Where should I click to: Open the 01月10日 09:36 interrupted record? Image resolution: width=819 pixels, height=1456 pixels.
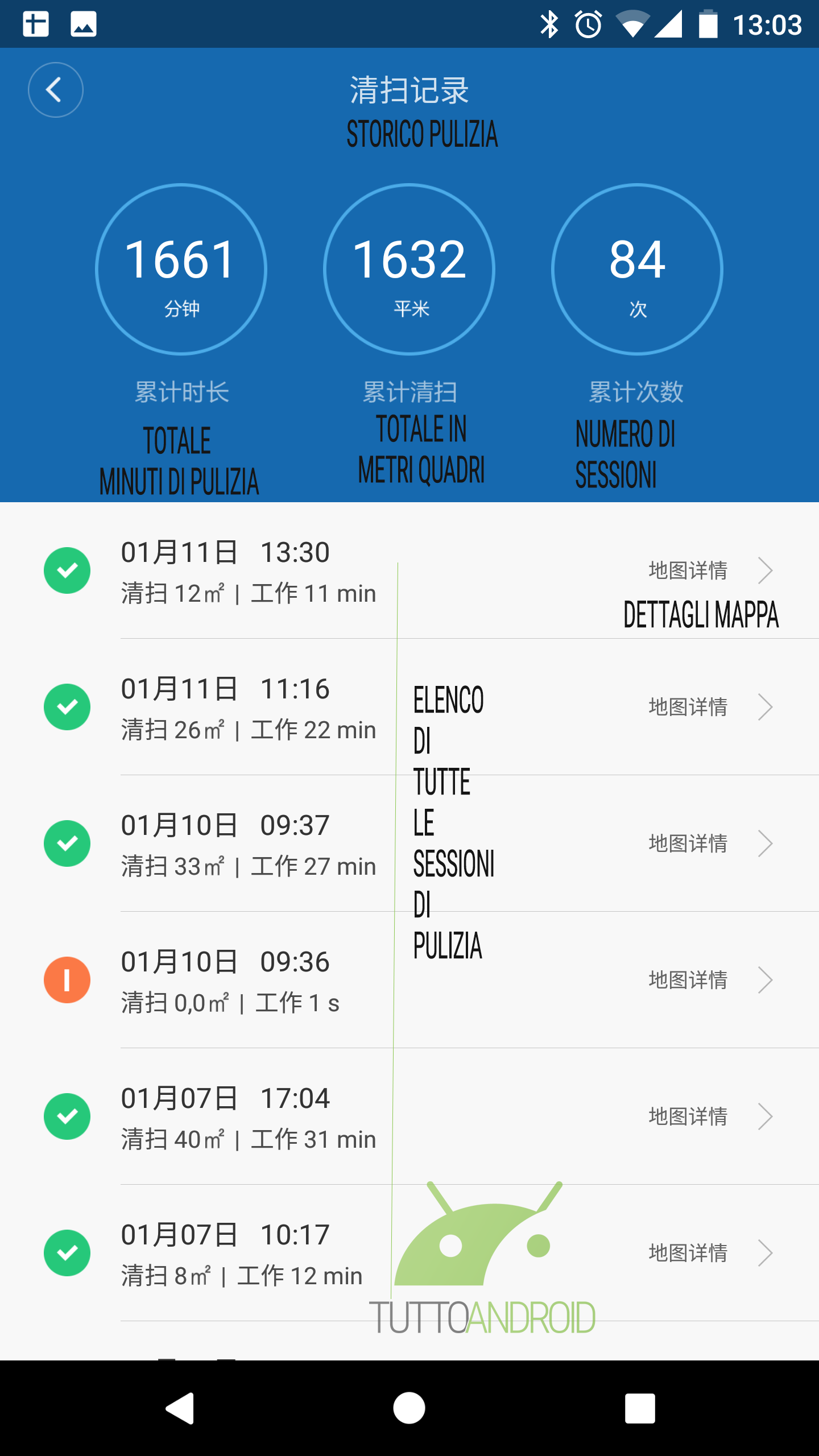click(409, 980)
